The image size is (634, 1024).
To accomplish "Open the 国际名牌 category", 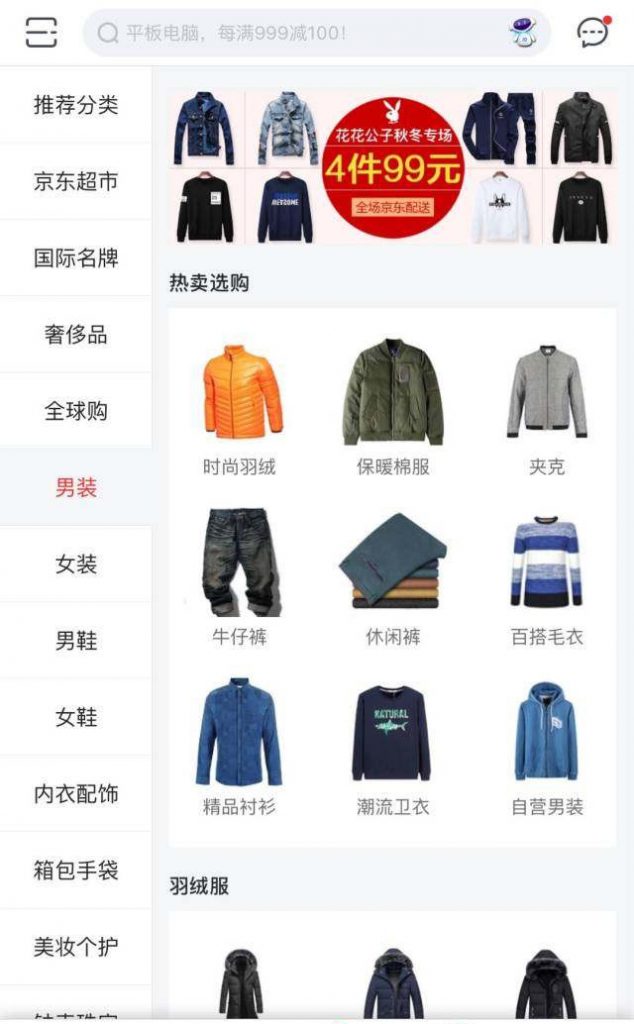I will 76,258.
